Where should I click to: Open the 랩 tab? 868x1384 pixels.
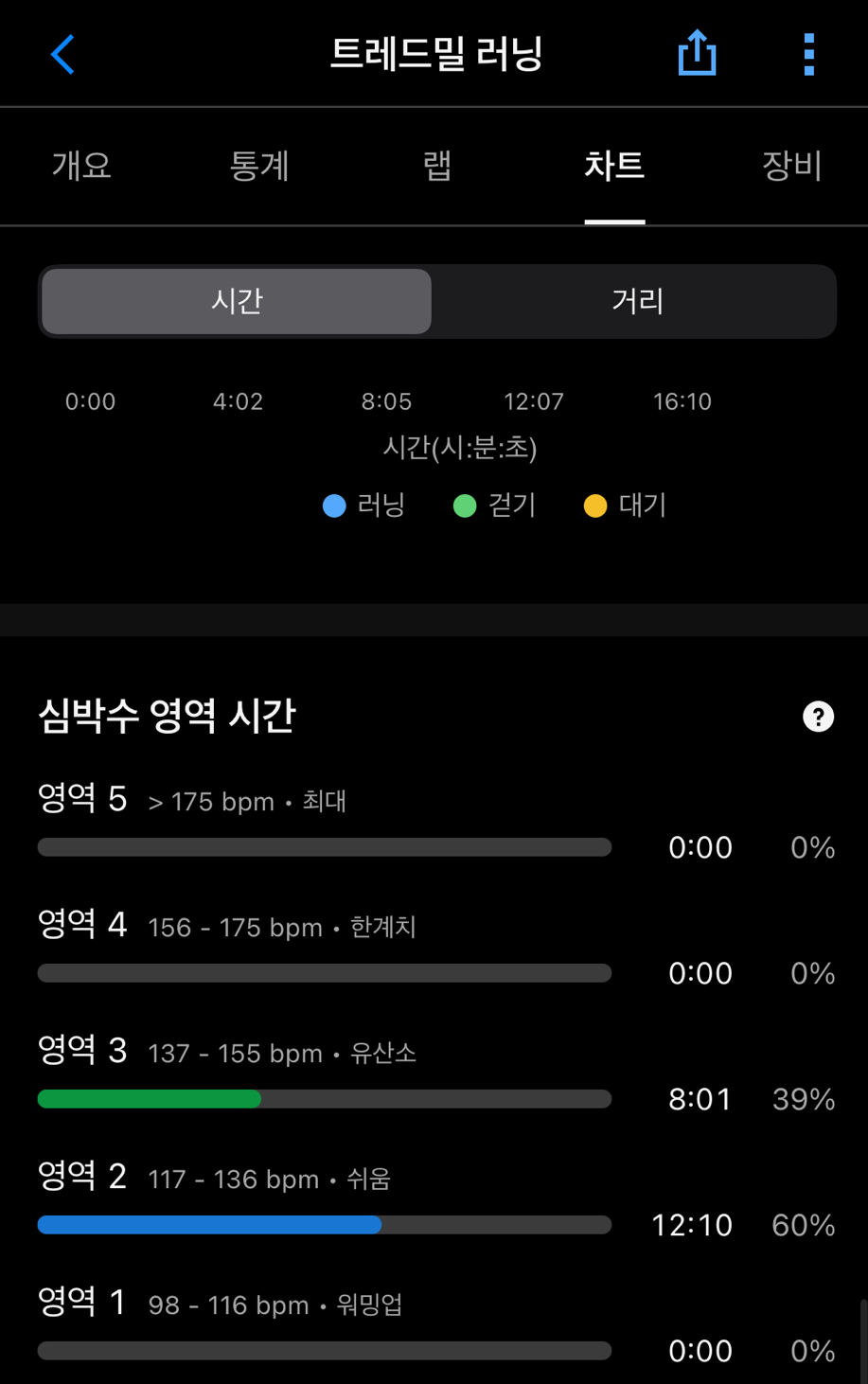click(x=436, y=166)
